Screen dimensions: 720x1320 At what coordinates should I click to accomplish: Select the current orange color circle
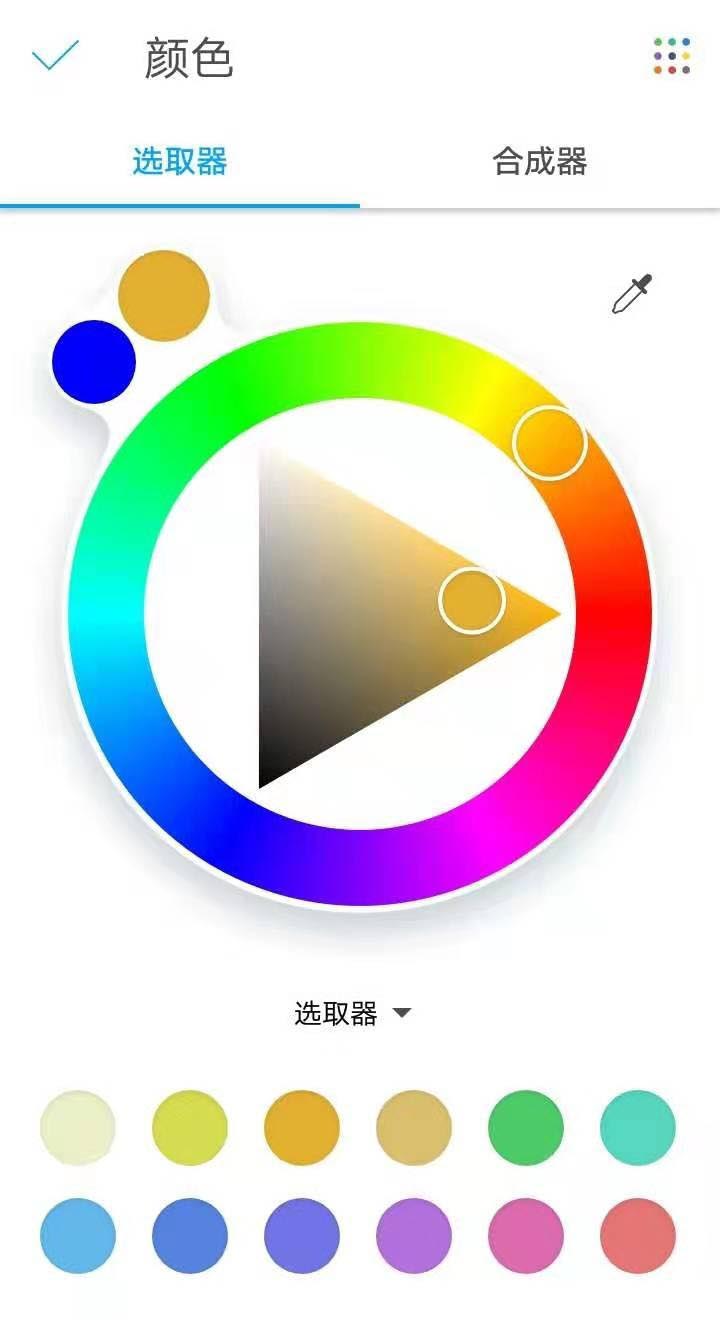164,296
